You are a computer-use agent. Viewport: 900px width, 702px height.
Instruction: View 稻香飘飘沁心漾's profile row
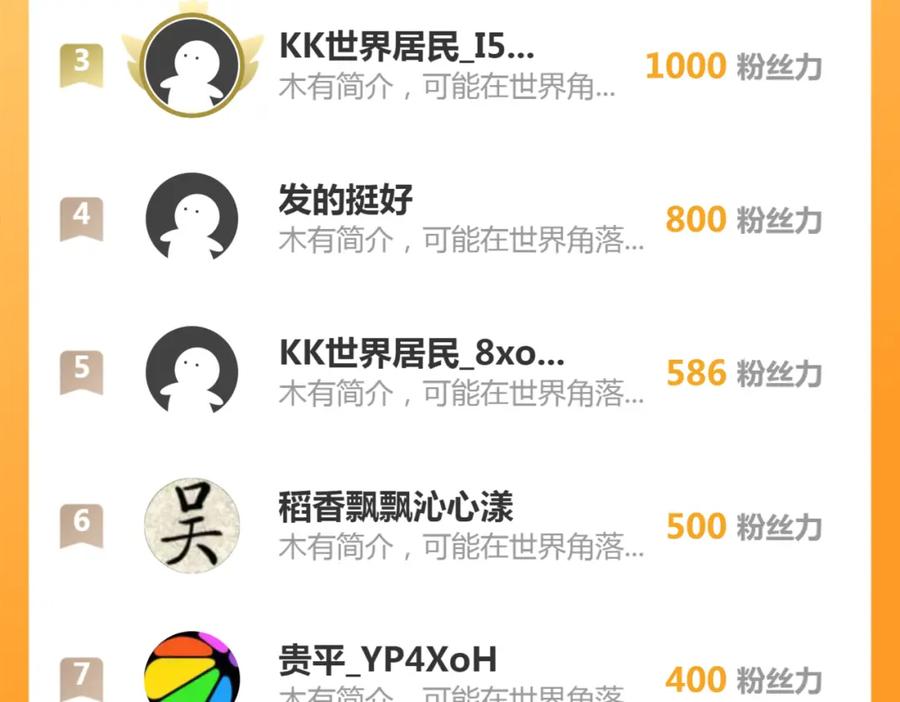pos(449,525)
